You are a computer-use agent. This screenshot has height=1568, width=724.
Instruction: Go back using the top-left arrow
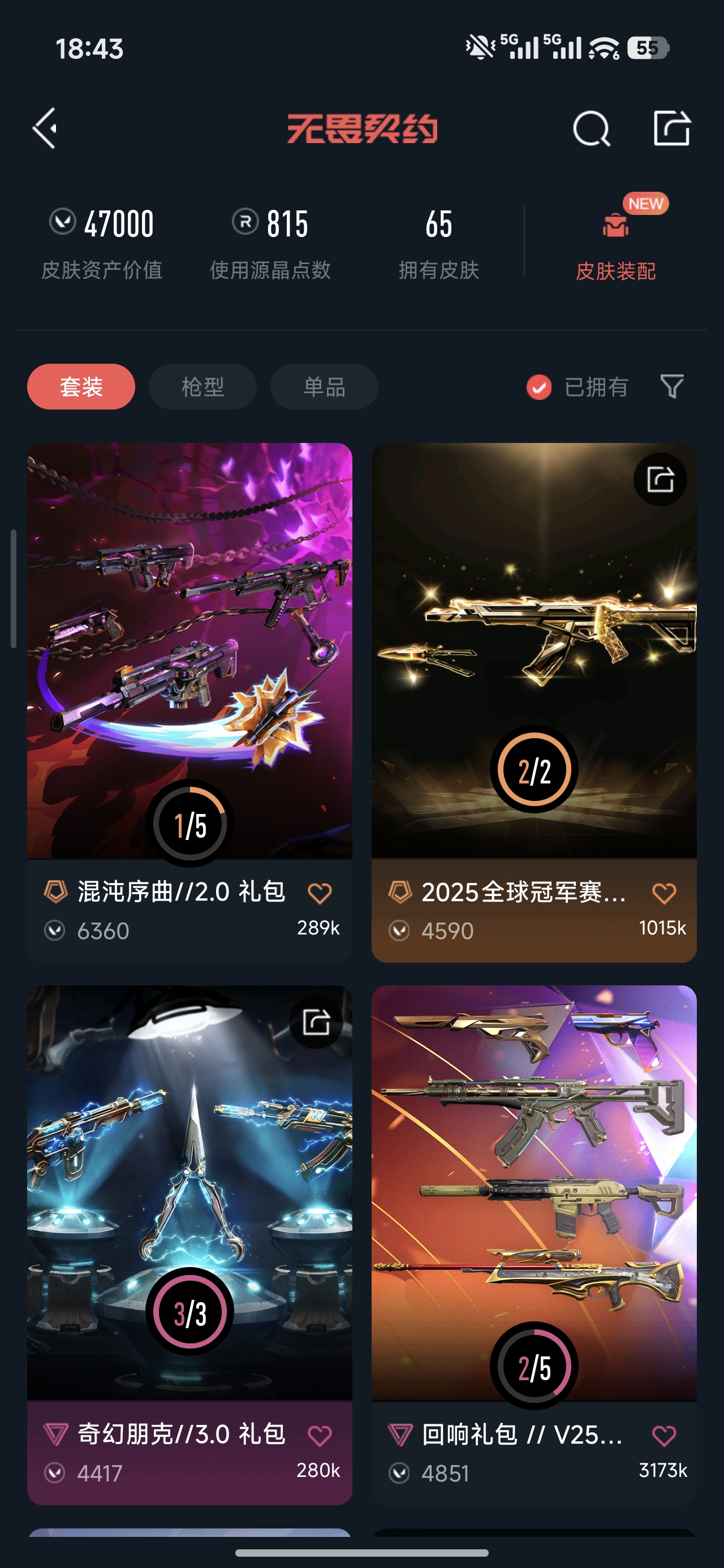click(45, 128)
